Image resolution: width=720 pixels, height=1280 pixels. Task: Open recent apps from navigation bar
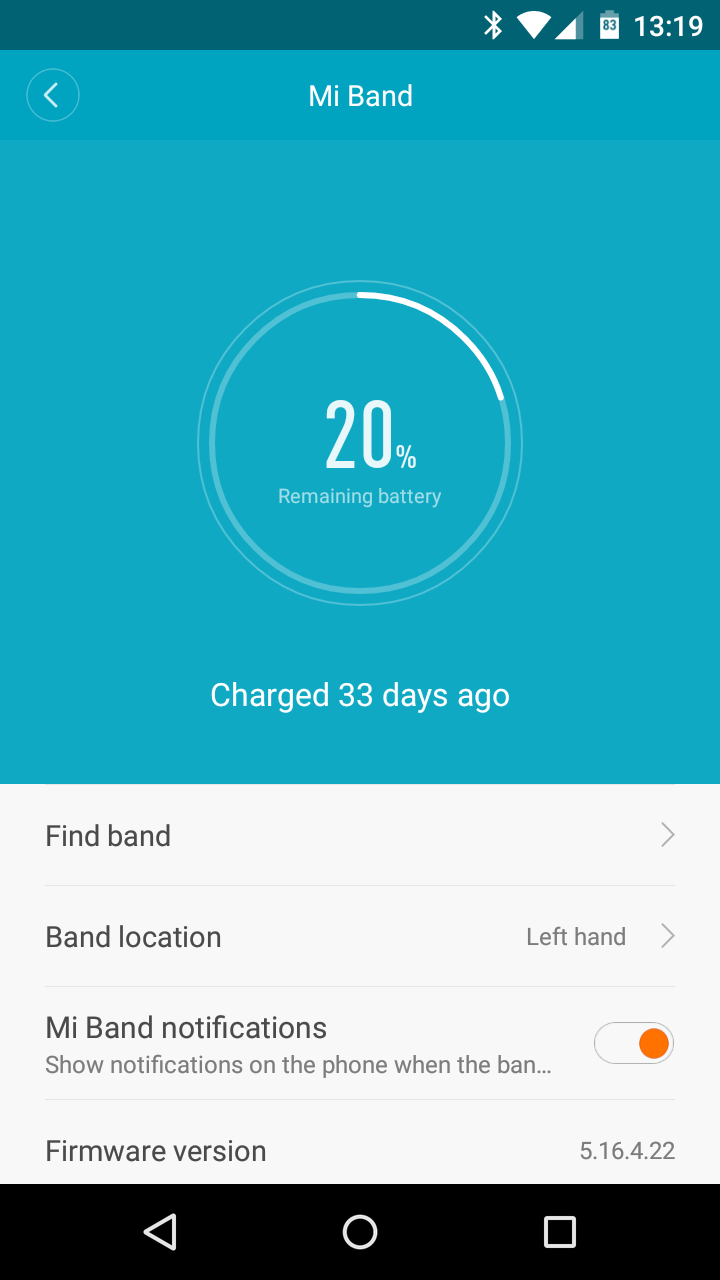click(560, 1232)
